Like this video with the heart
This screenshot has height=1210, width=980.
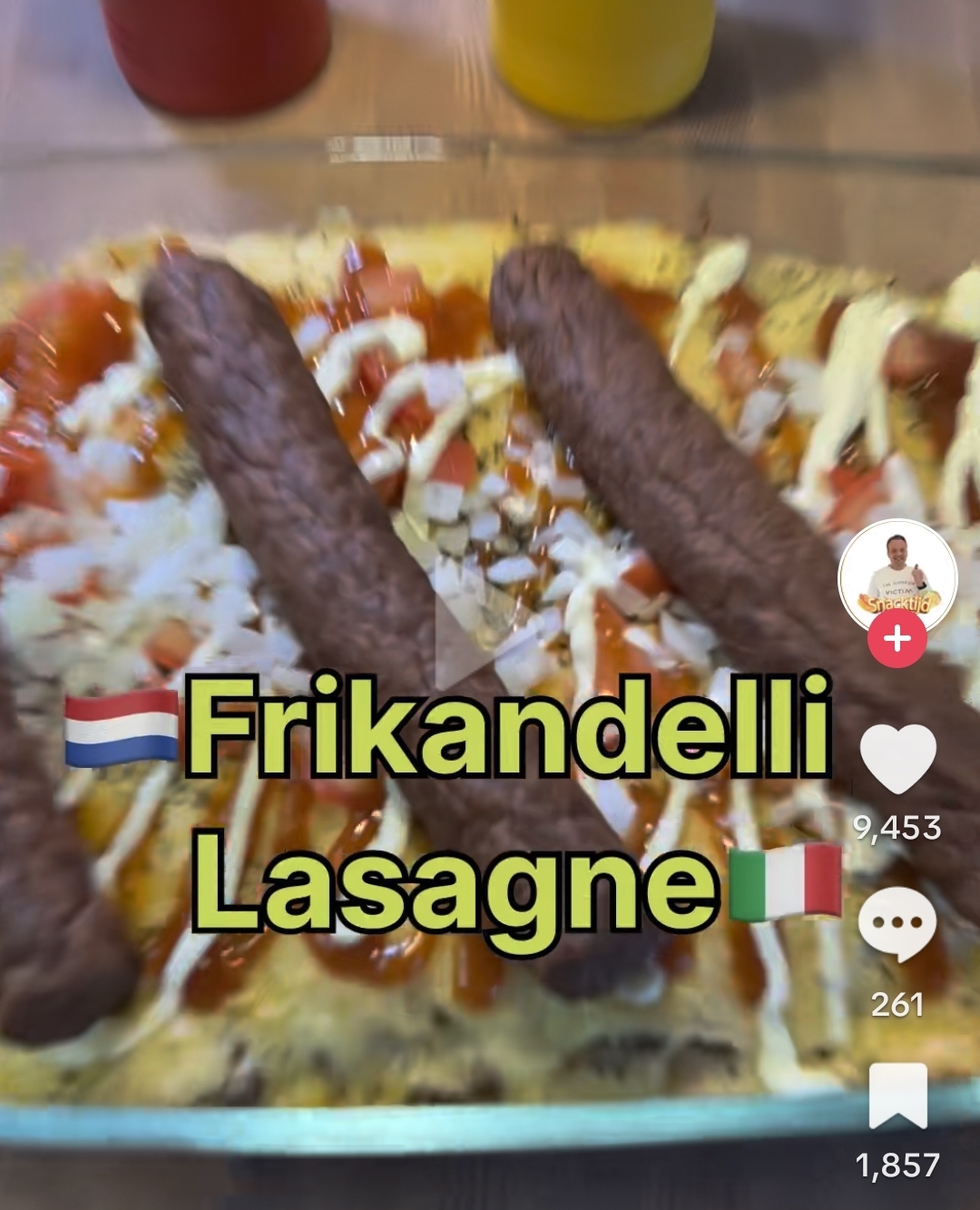[897, 759]
